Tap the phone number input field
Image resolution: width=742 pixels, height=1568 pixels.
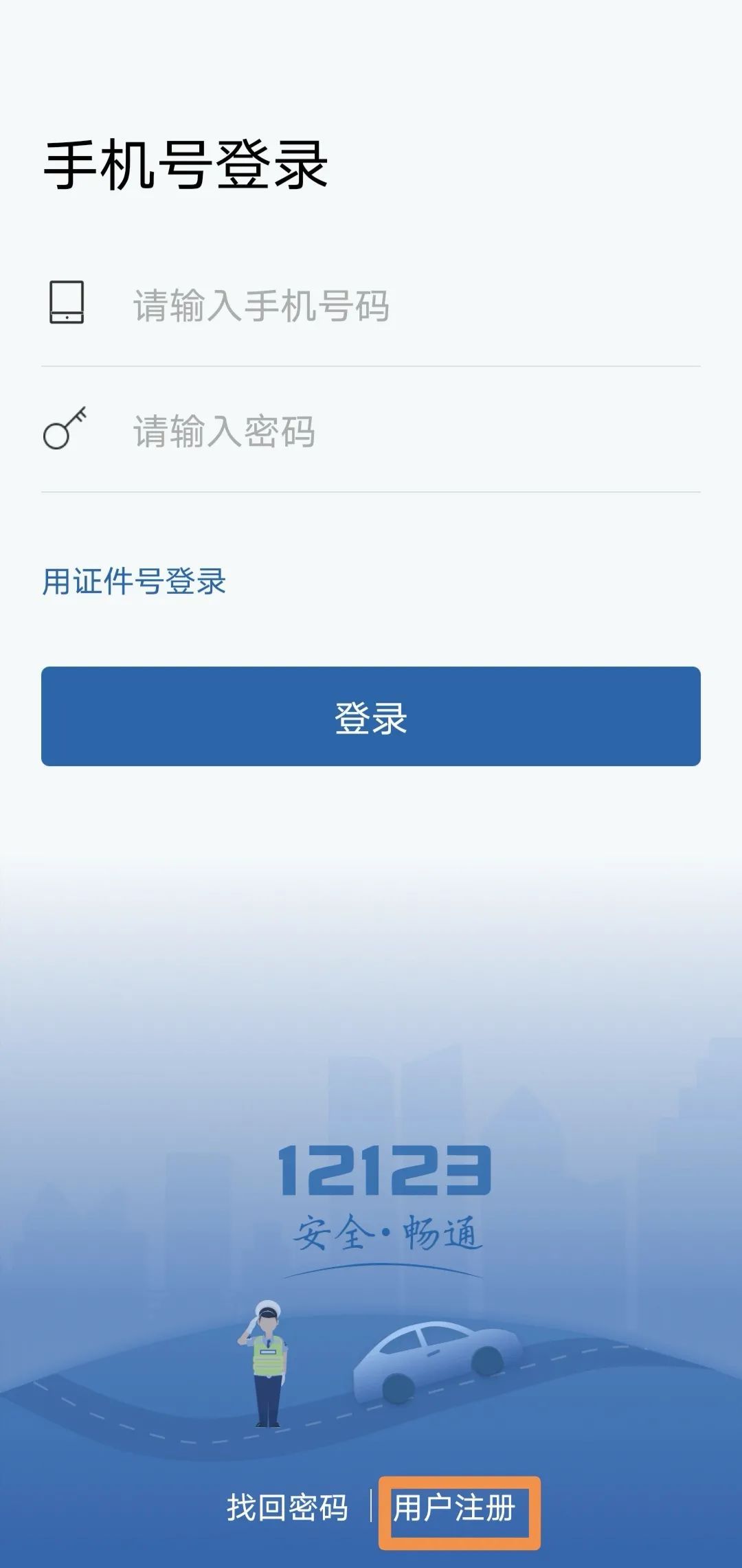coord(412,306)
